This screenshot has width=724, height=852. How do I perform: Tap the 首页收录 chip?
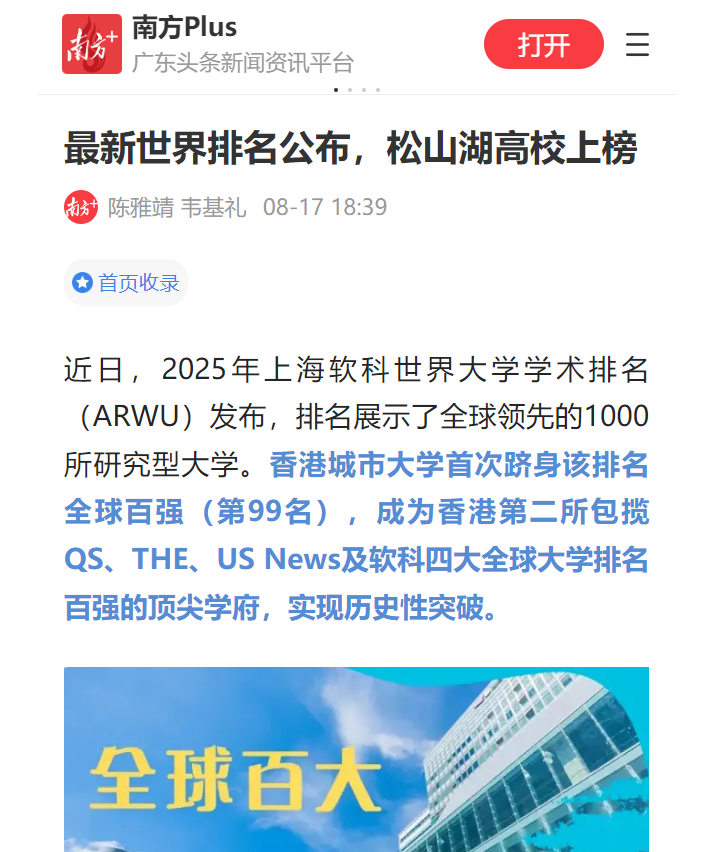point(126,283)
